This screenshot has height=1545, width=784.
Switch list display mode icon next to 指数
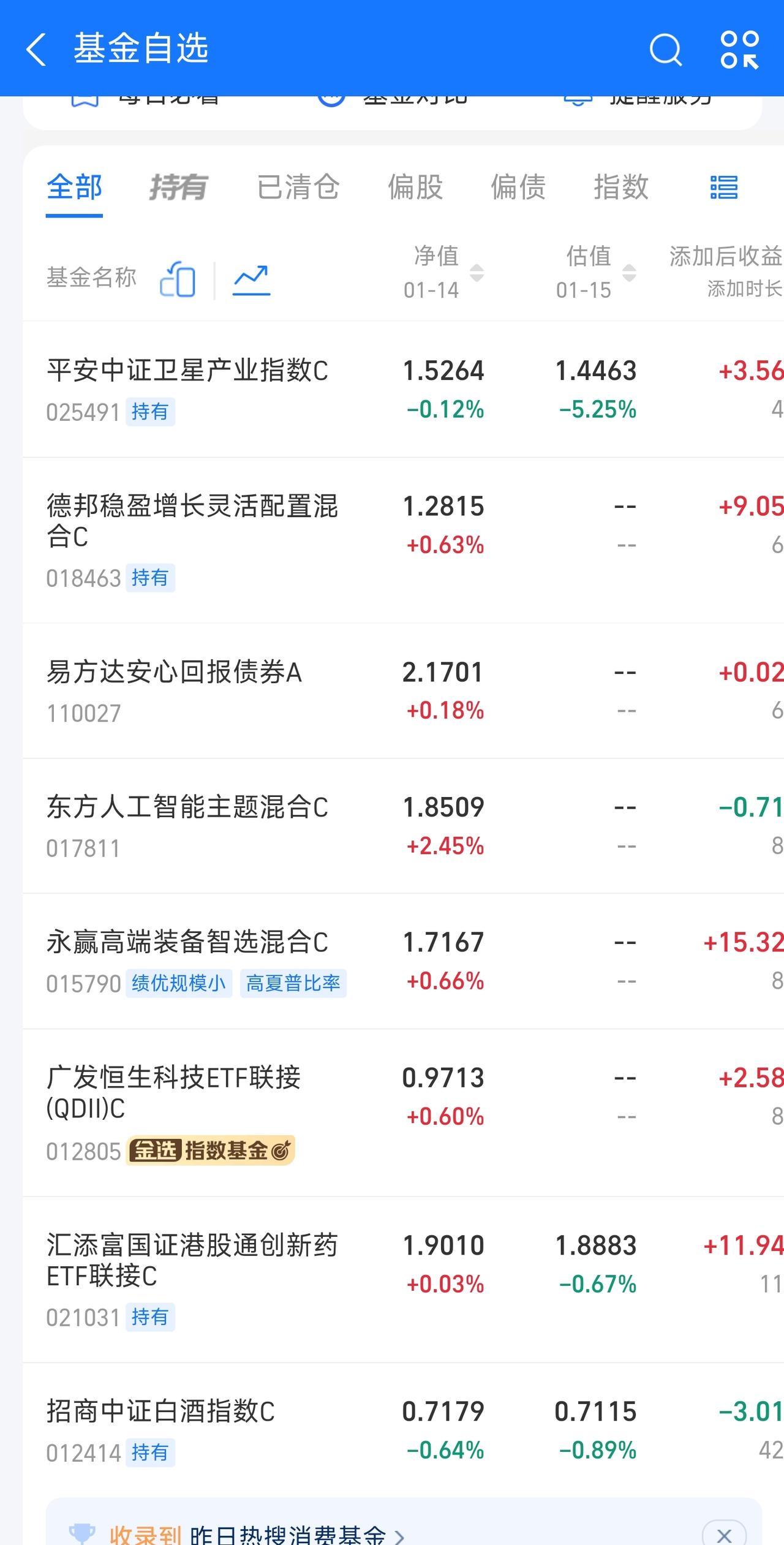(x=723, y=188)
